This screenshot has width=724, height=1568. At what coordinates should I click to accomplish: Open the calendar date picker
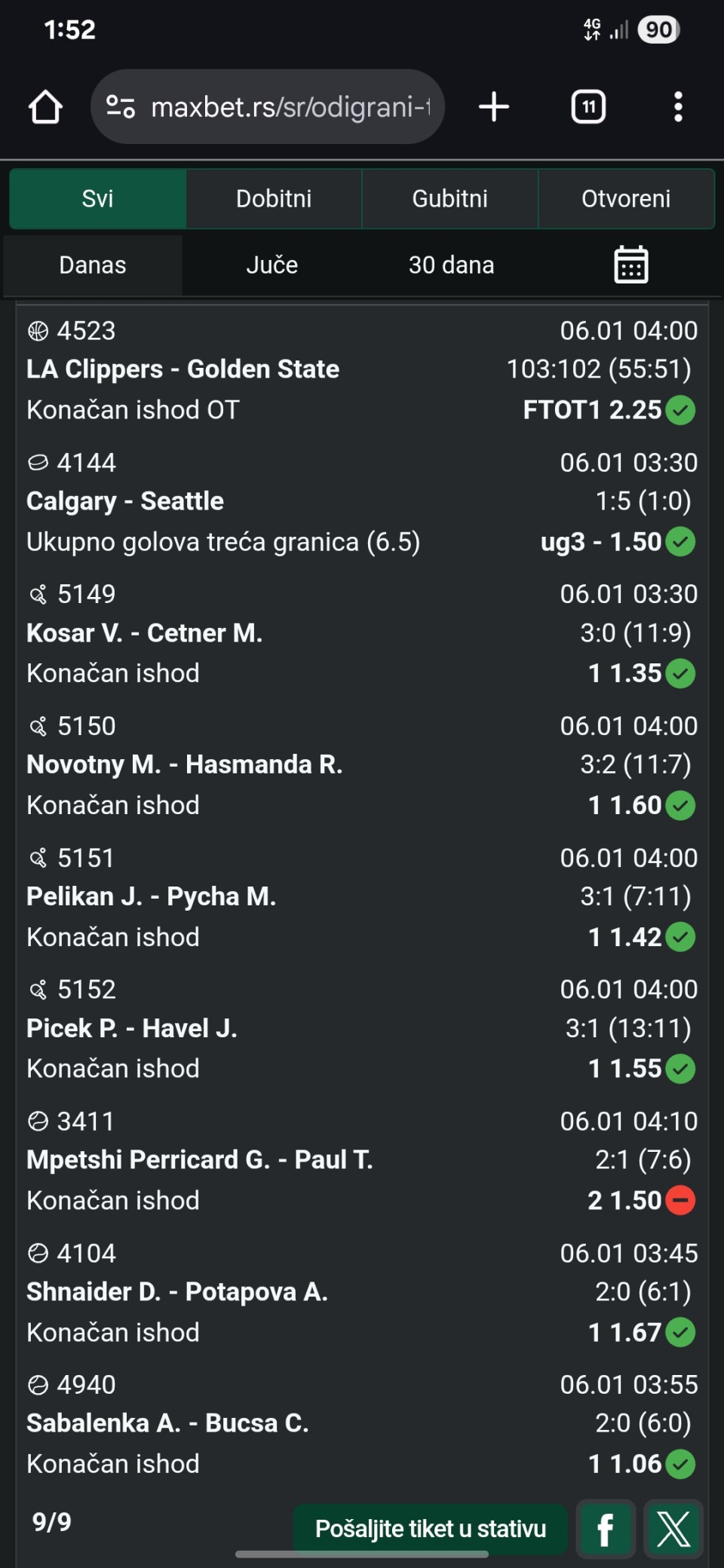click(x=631, y=265)
